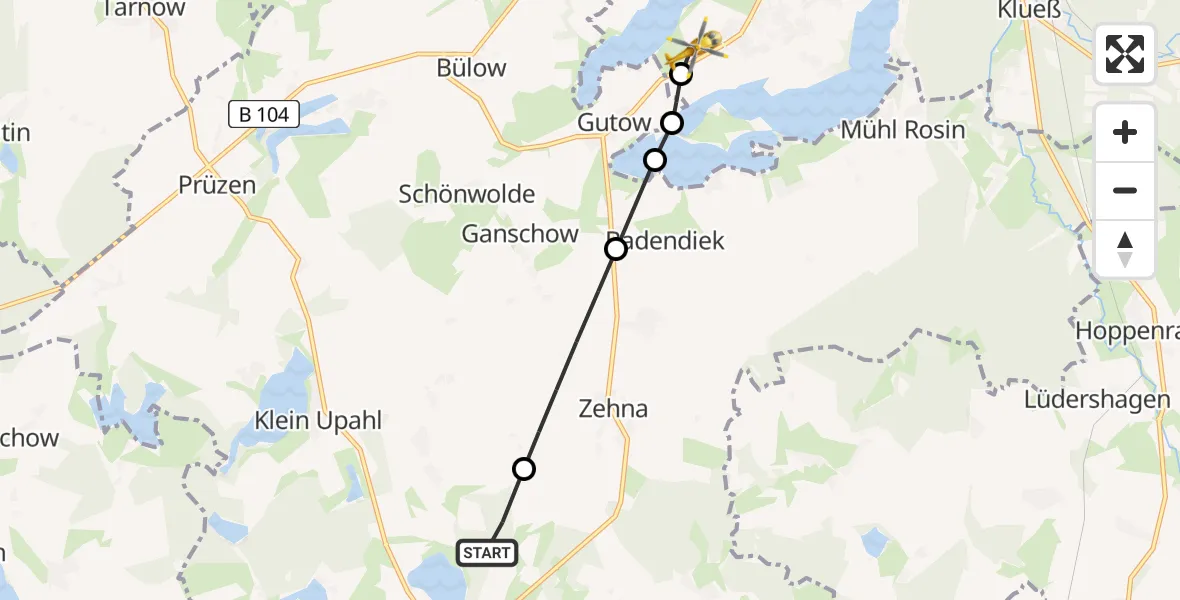Select the START marker of the route
Image resolution: width=1180 pixels, height=600 pixels.
(487, 552)
